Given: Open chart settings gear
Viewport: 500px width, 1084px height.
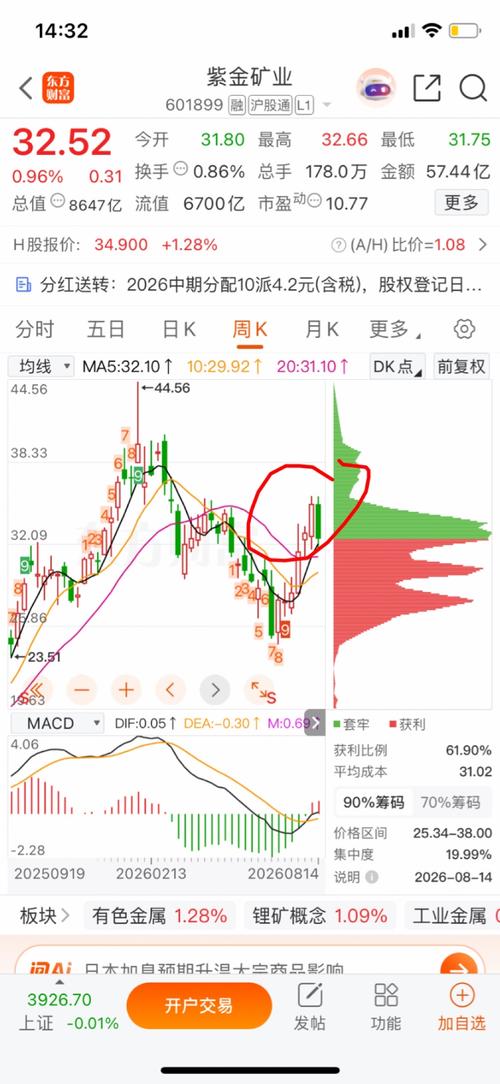Looking at the screenshot, I should tap(464, 329).
